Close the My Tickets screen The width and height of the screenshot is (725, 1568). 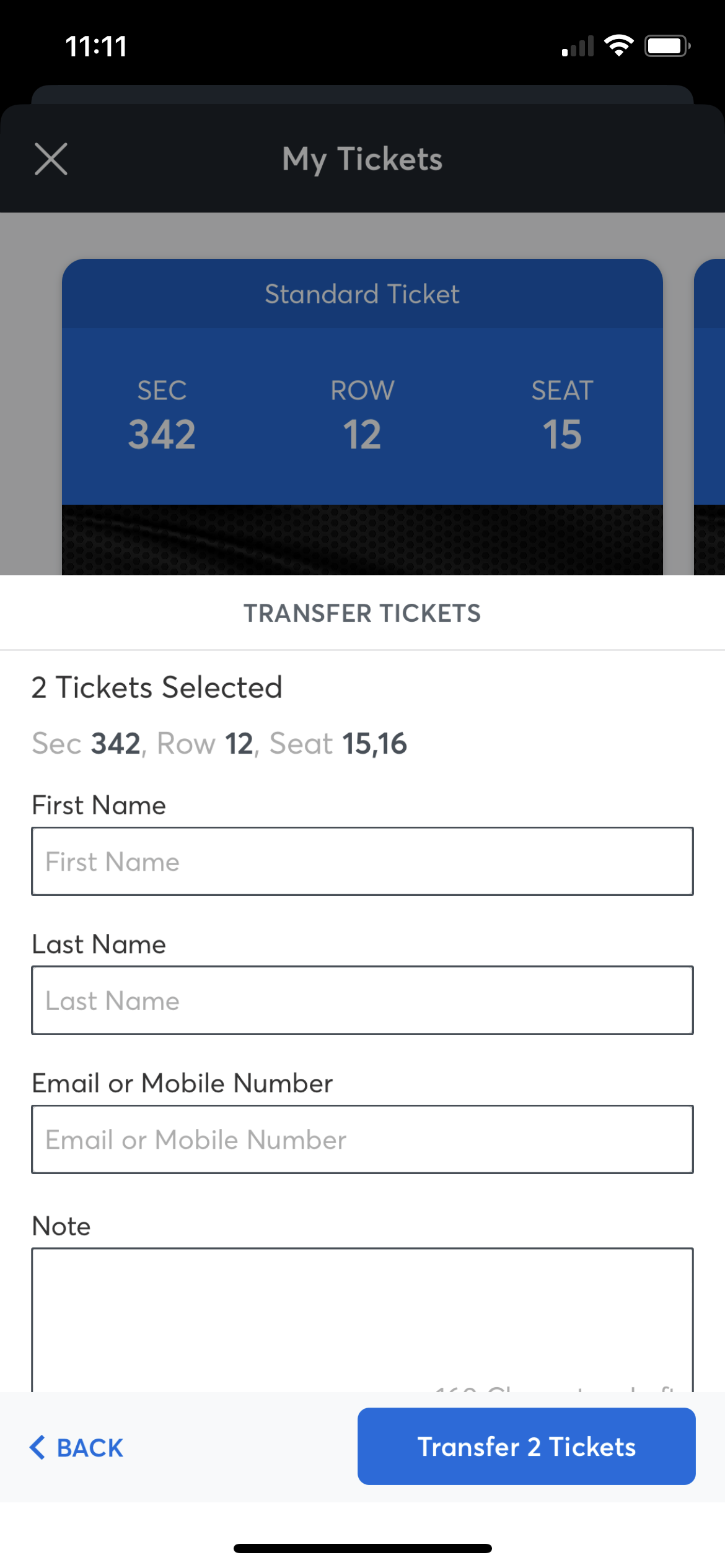click(x=51, y=159)
